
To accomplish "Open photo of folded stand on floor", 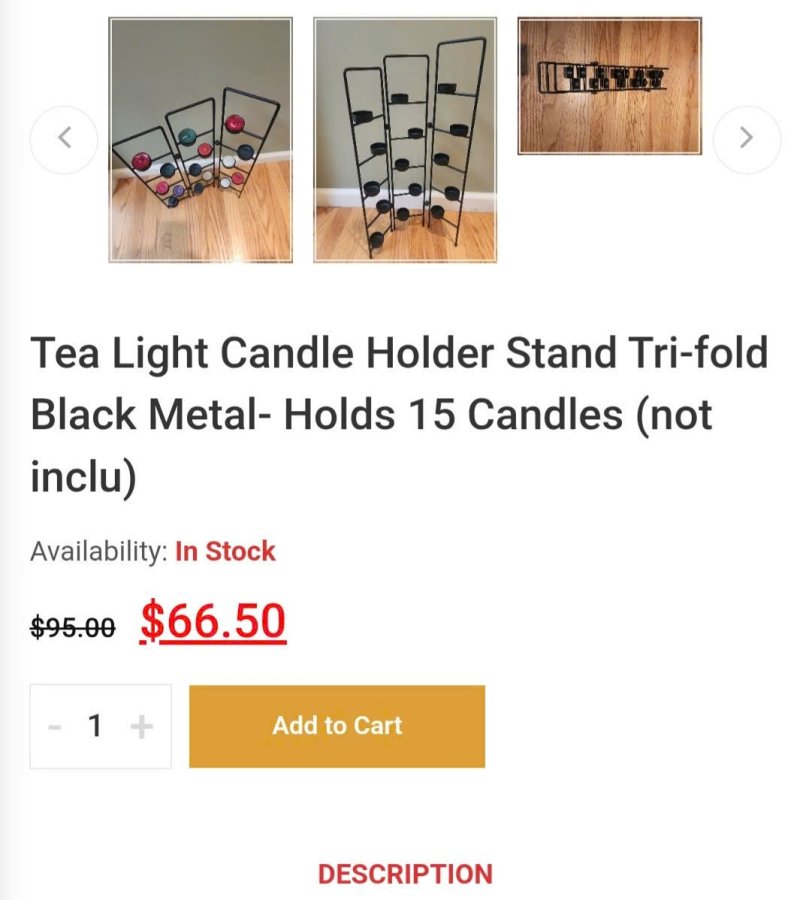I will 609,86.
